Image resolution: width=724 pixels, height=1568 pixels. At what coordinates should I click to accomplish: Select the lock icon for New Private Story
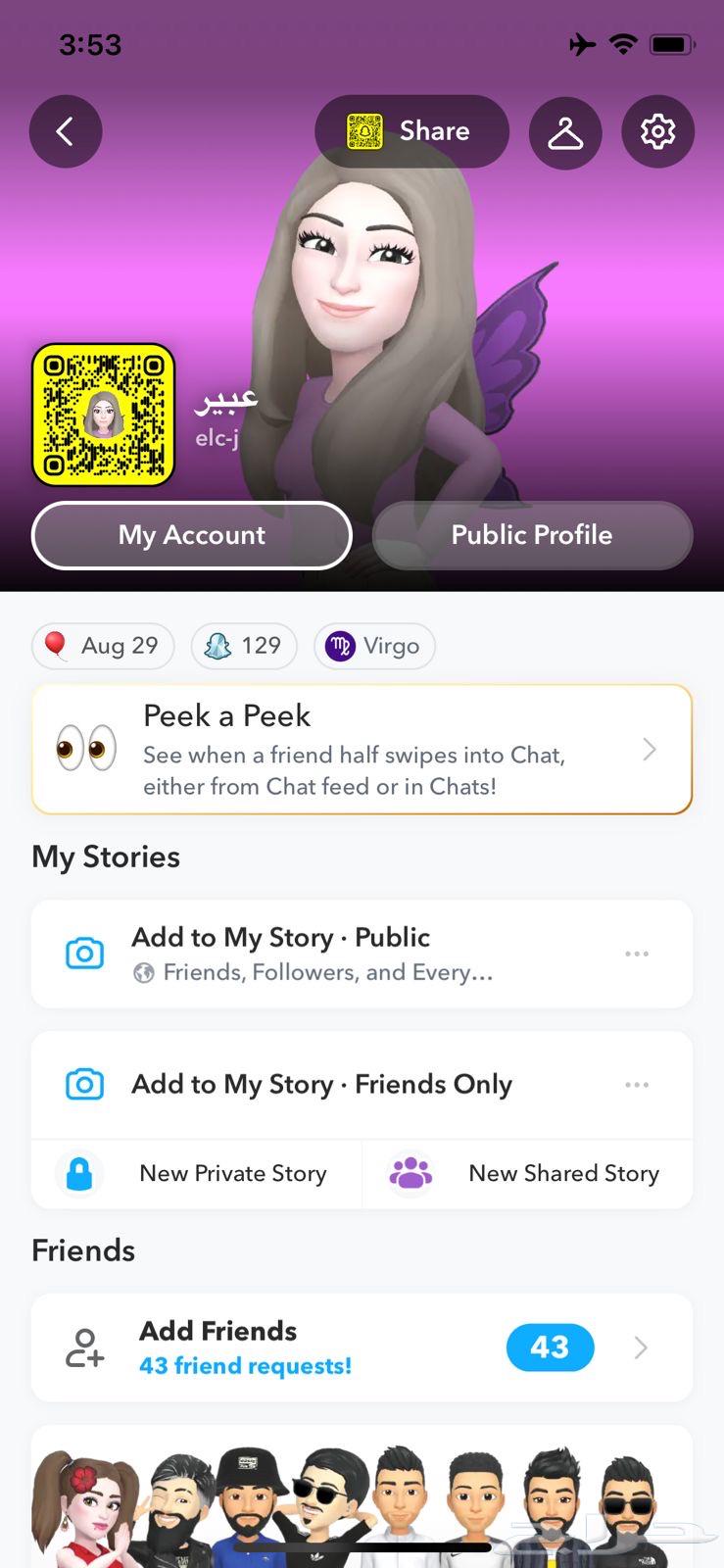point(78,1173)
